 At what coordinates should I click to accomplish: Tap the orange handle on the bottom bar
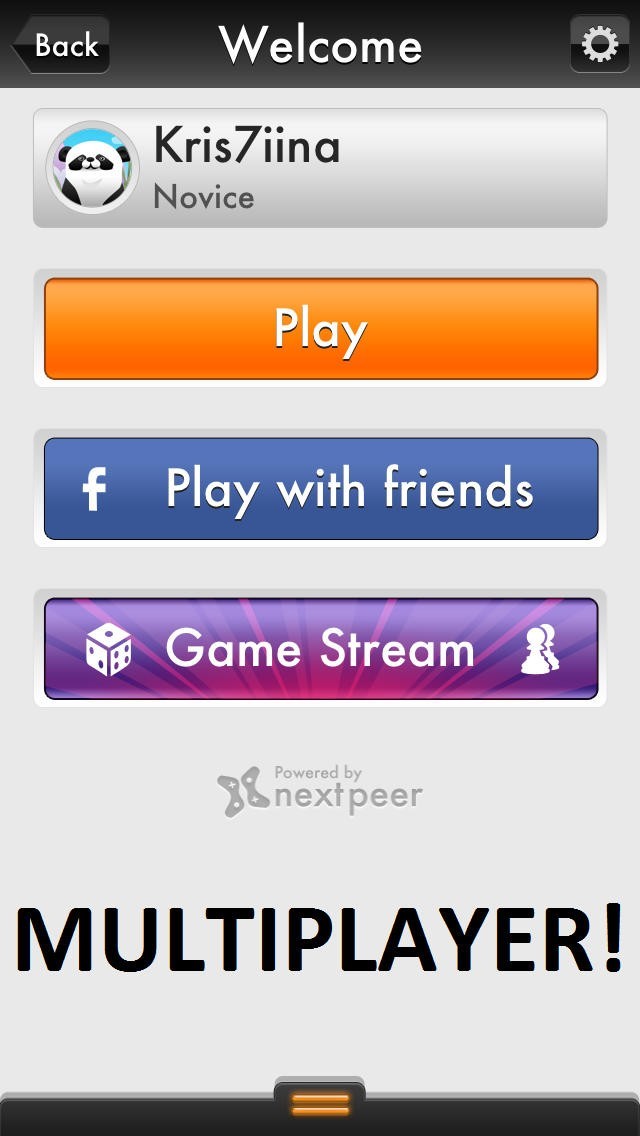click(x=320, y=1103)
